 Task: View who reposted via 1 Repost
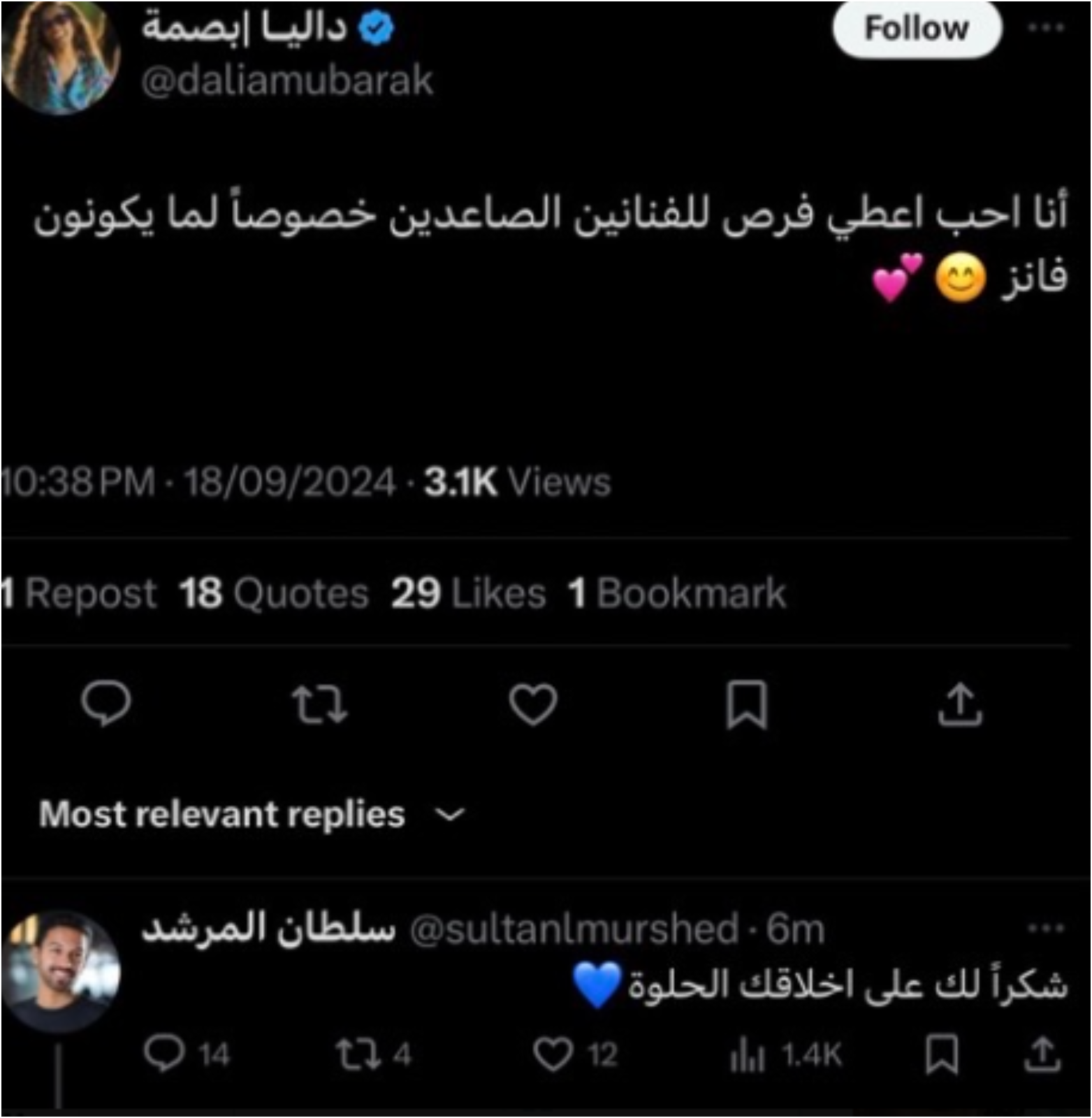(78, 594)
